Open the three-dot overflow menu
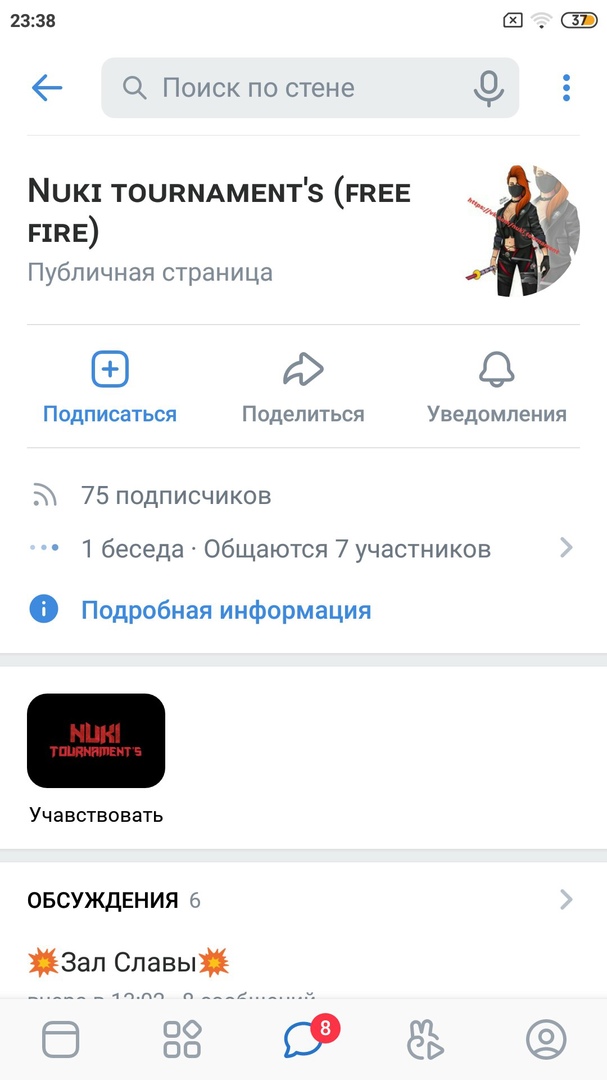Image resolution: width=607 pixels, height=1080 pixels. pos(566,88)
